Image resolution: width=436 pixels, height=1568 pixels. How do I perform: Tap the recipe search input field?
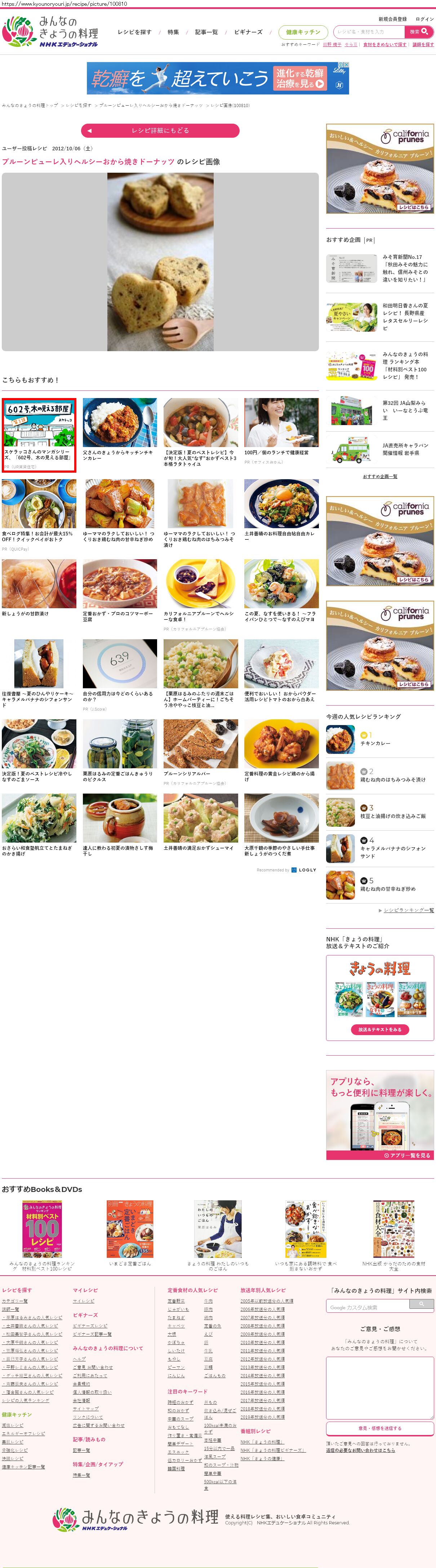(x=369, y=32)
